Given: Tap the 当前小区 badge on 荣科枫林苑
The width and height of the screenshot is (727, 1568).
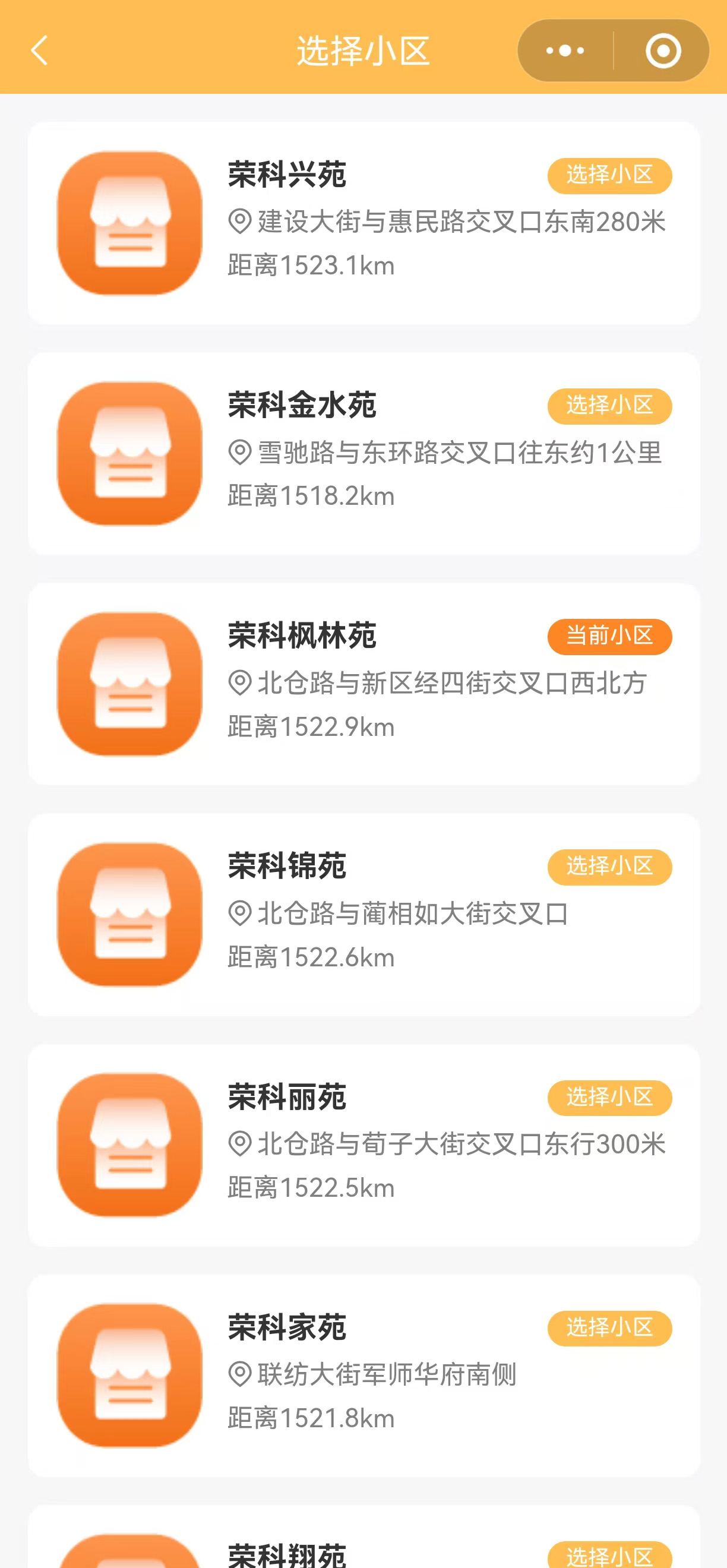Looking at the screenshot, I should pos(609,637).
